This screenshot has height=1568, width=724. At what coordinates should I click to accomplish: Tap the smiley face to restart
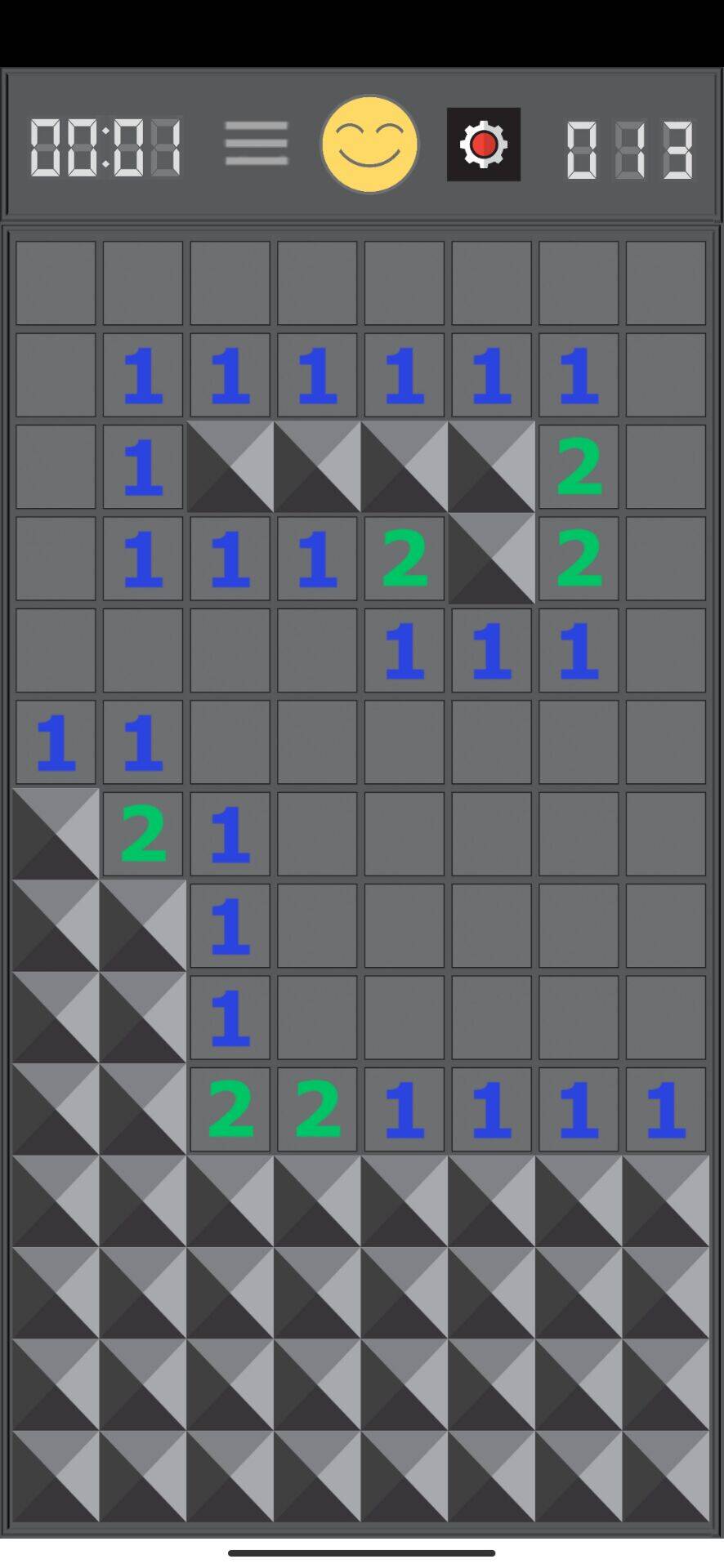(x=369, y=145)
